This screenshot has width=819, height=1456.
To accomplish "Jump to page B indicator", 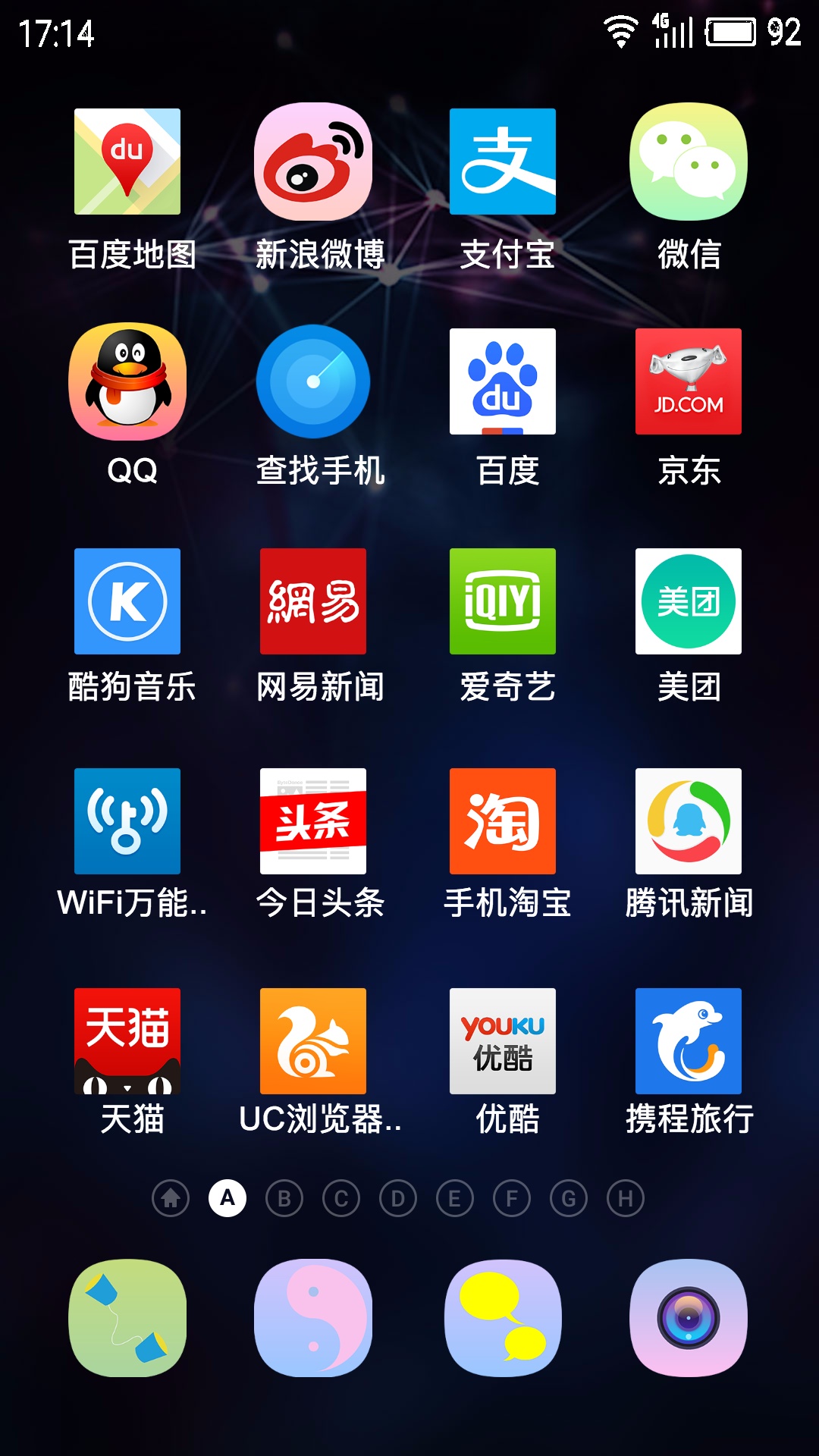I will tap(284, 1198).
